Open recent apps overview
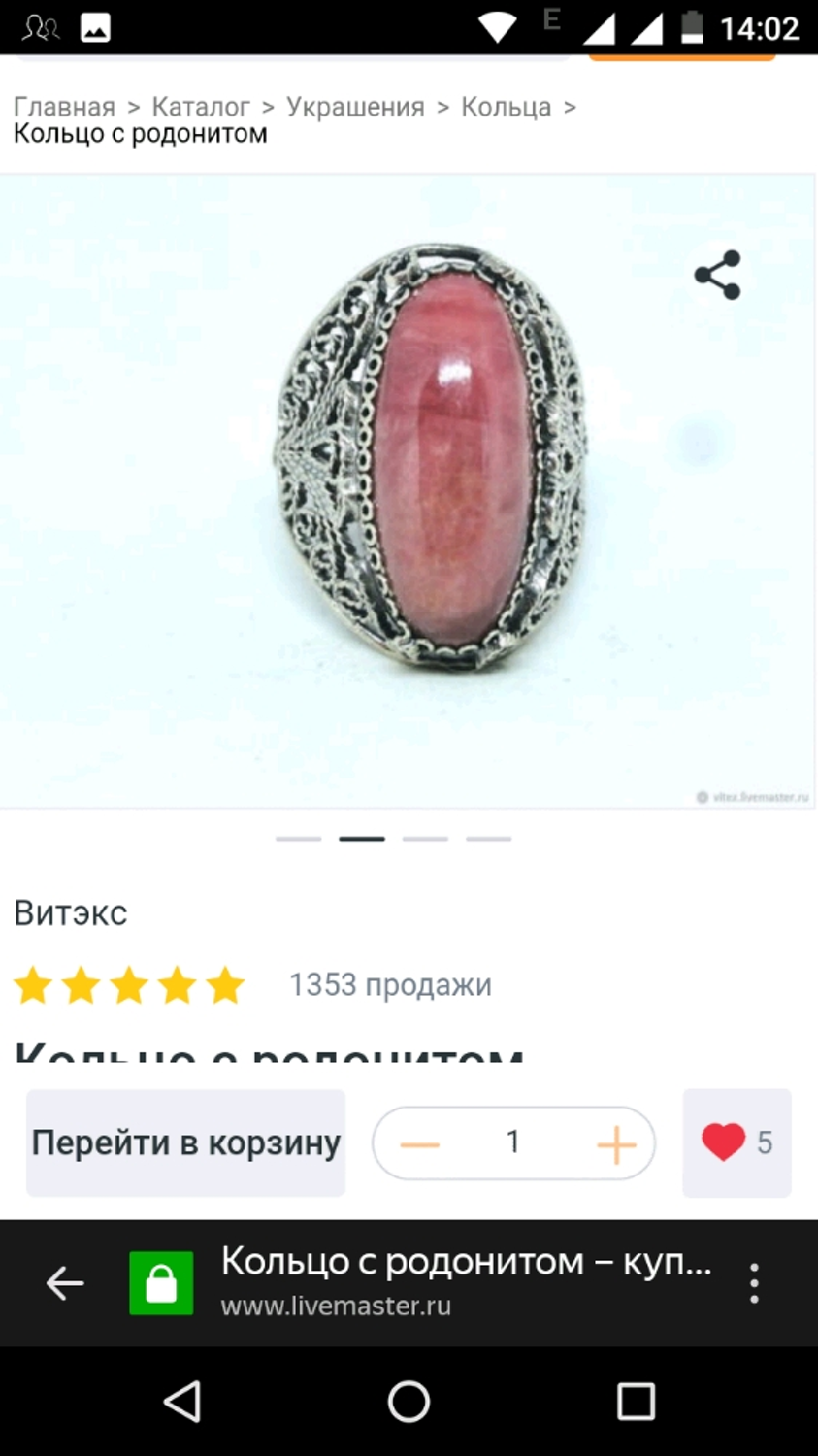 (636, 1402)
